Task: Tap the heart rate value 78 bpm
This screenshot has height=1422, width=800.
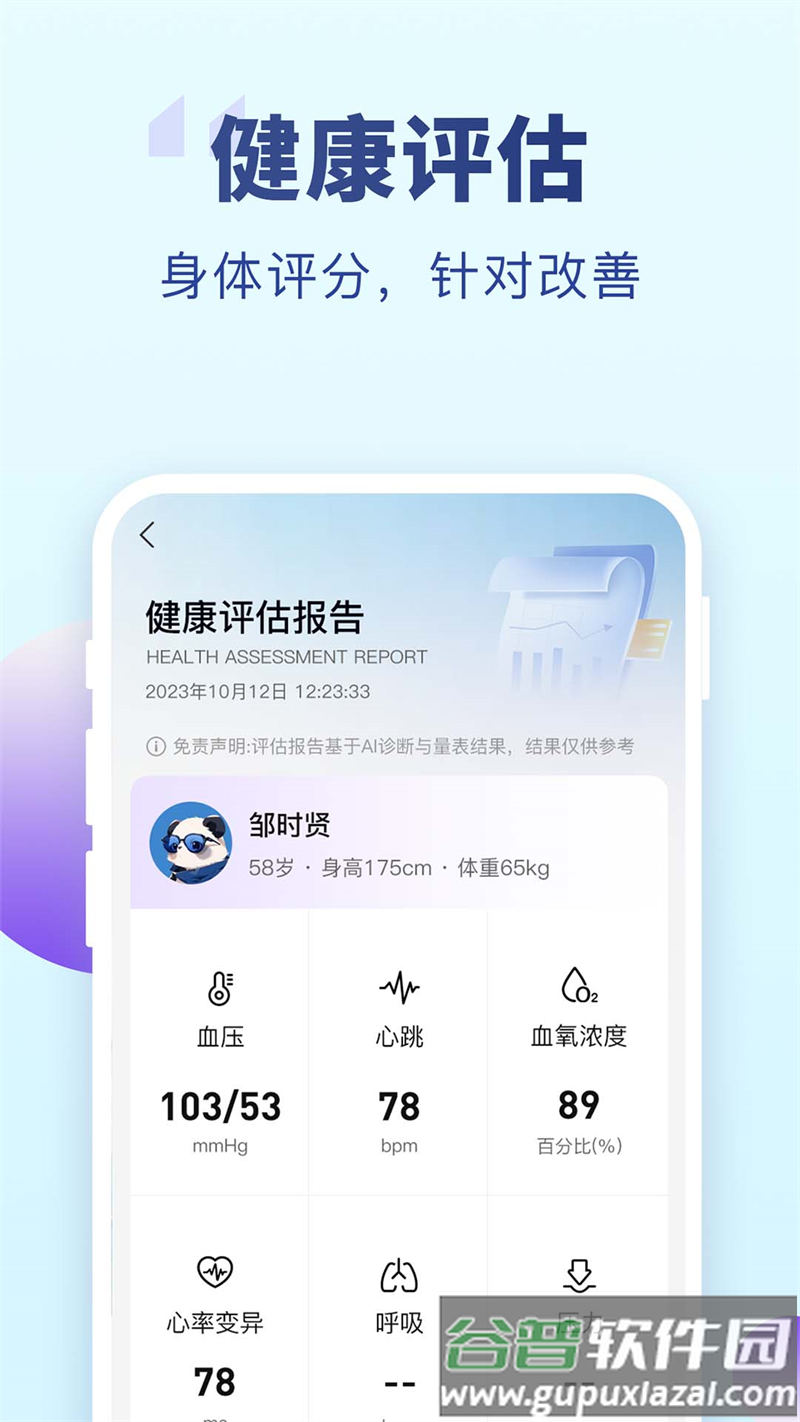Action: click(400, 1106)
